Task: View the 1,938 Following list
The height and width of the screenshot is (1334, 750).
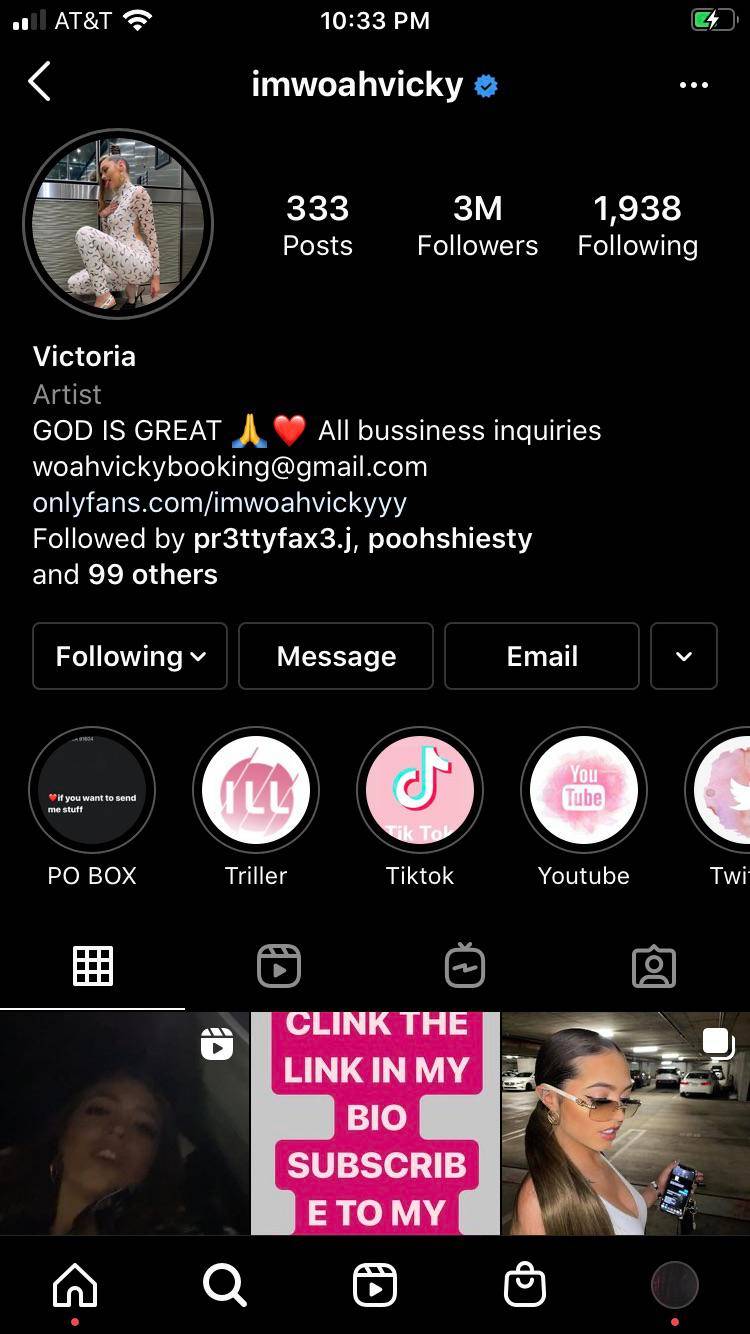Action: (x=637, y=225)
